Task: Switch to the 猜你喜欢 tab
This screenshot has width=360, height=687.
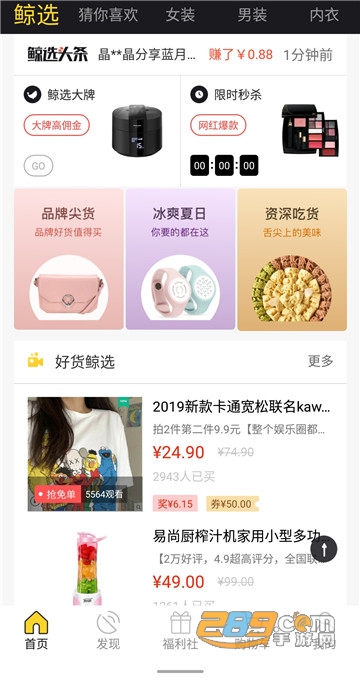Action: [108, 15]
